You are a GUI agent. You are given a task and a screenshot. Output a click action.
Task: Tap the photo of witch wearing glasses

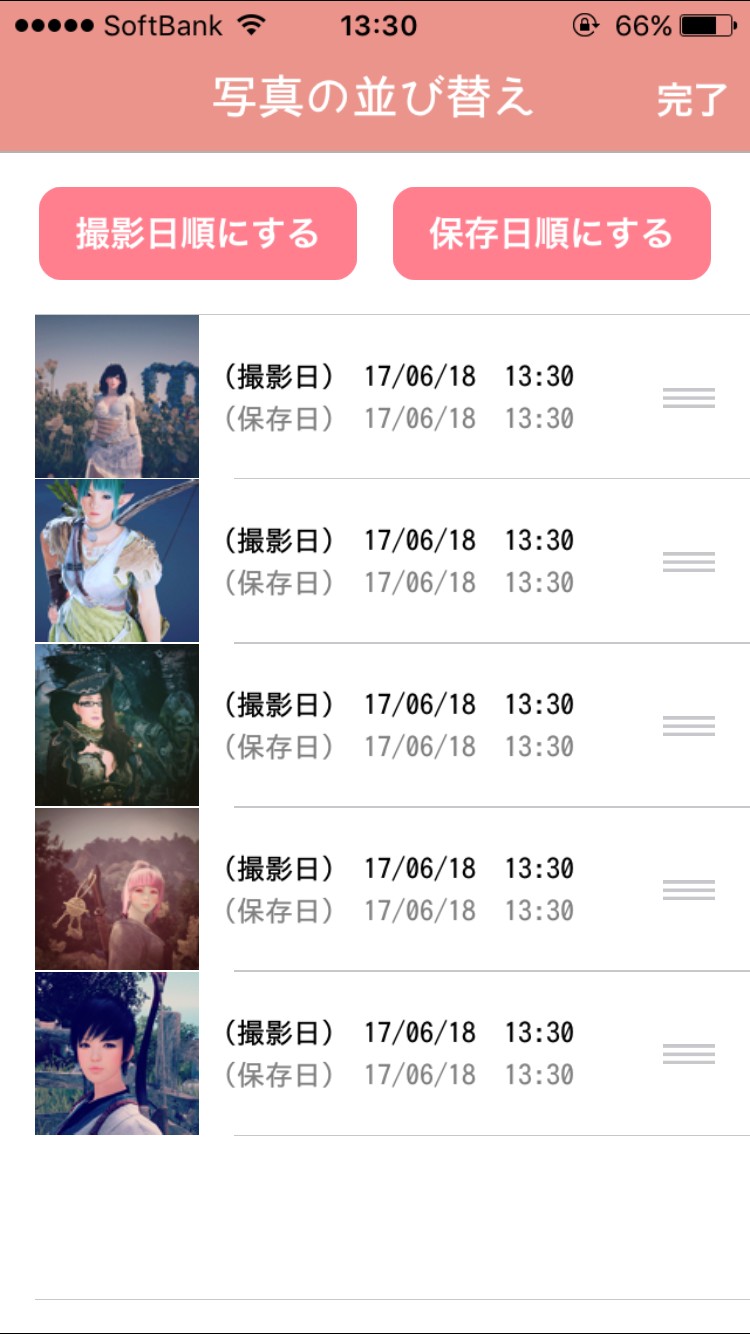pos(117,725)
